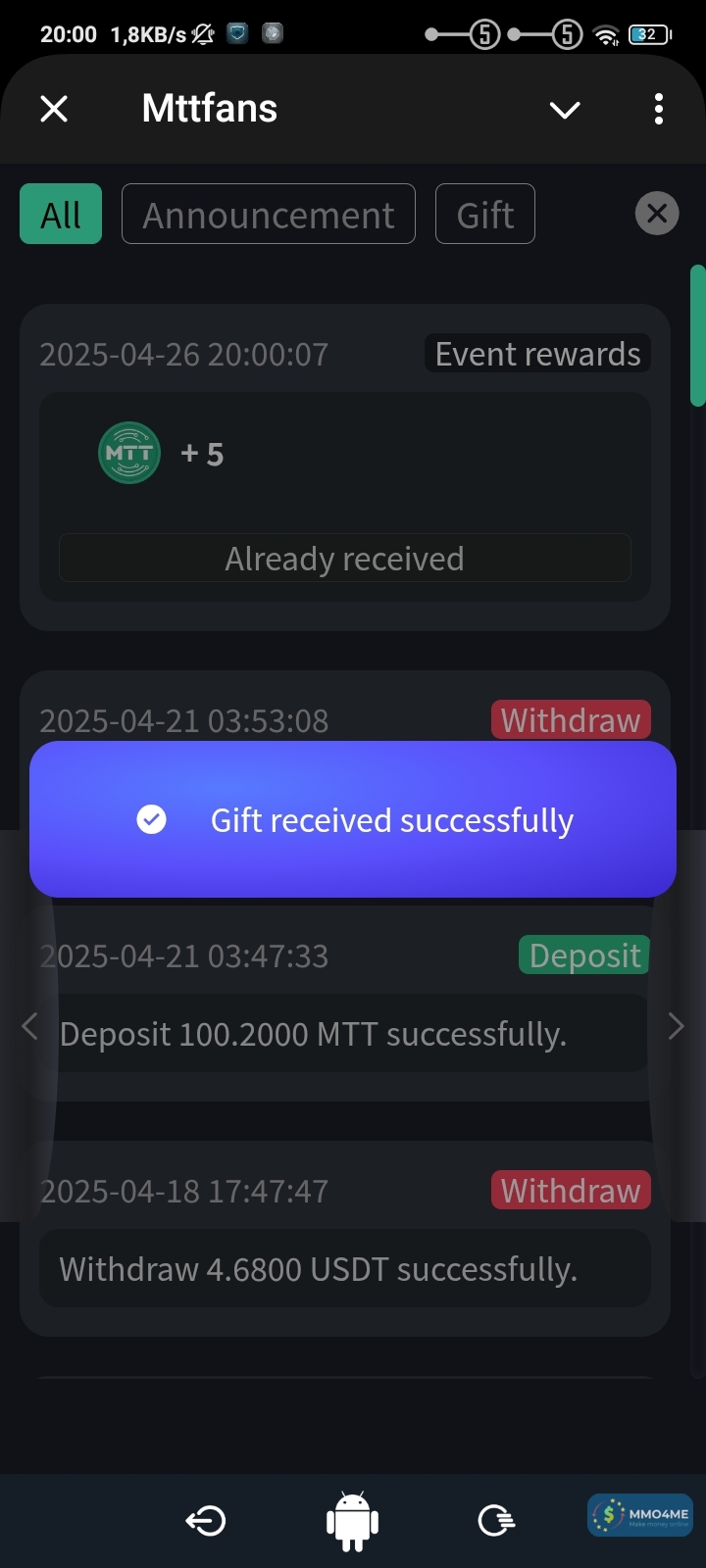This screenshot has height=1568, width=706.
Task: Tap the speed icon in bottom bar
Action: click(496, 1520)
